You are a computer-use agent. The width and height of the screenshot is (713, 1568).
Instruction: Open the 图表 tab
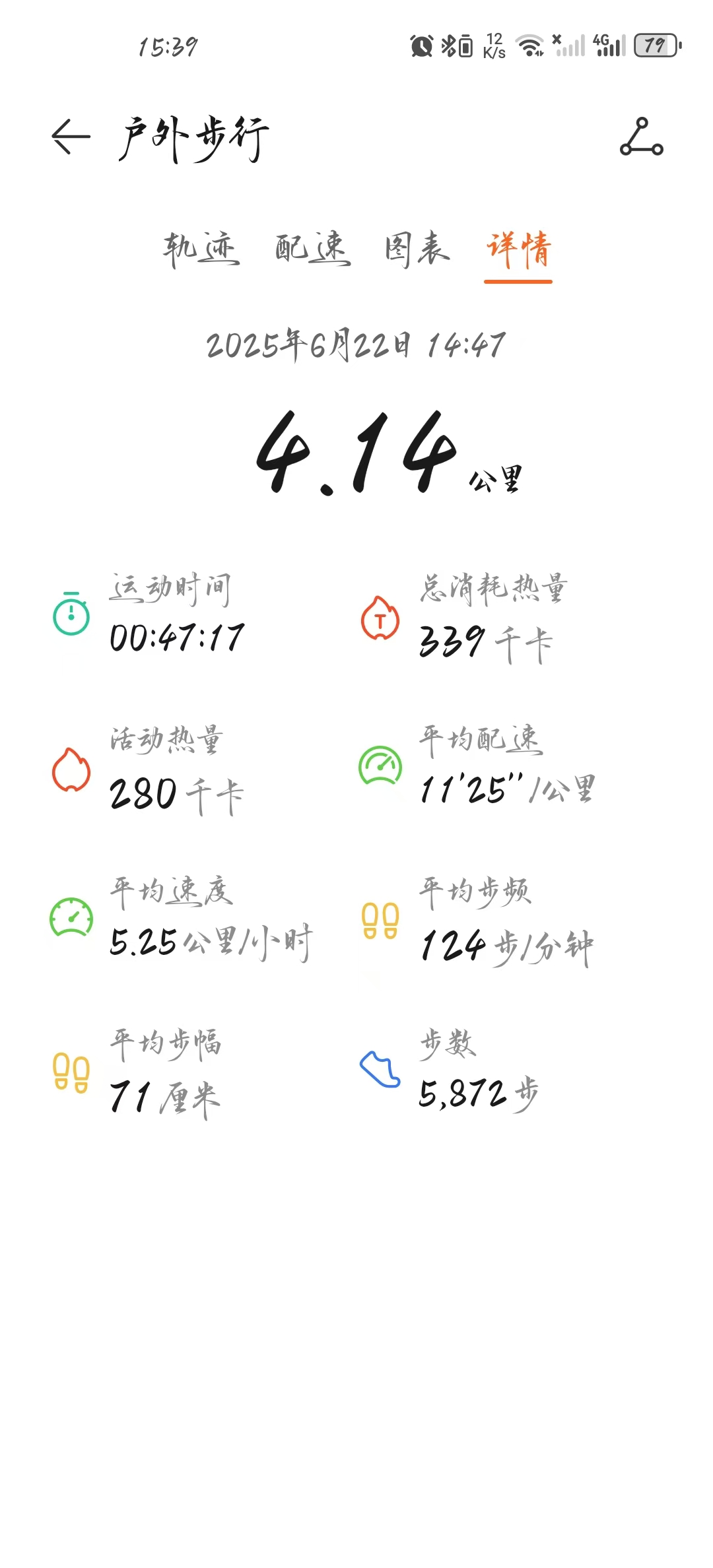[x=417, y=249]
